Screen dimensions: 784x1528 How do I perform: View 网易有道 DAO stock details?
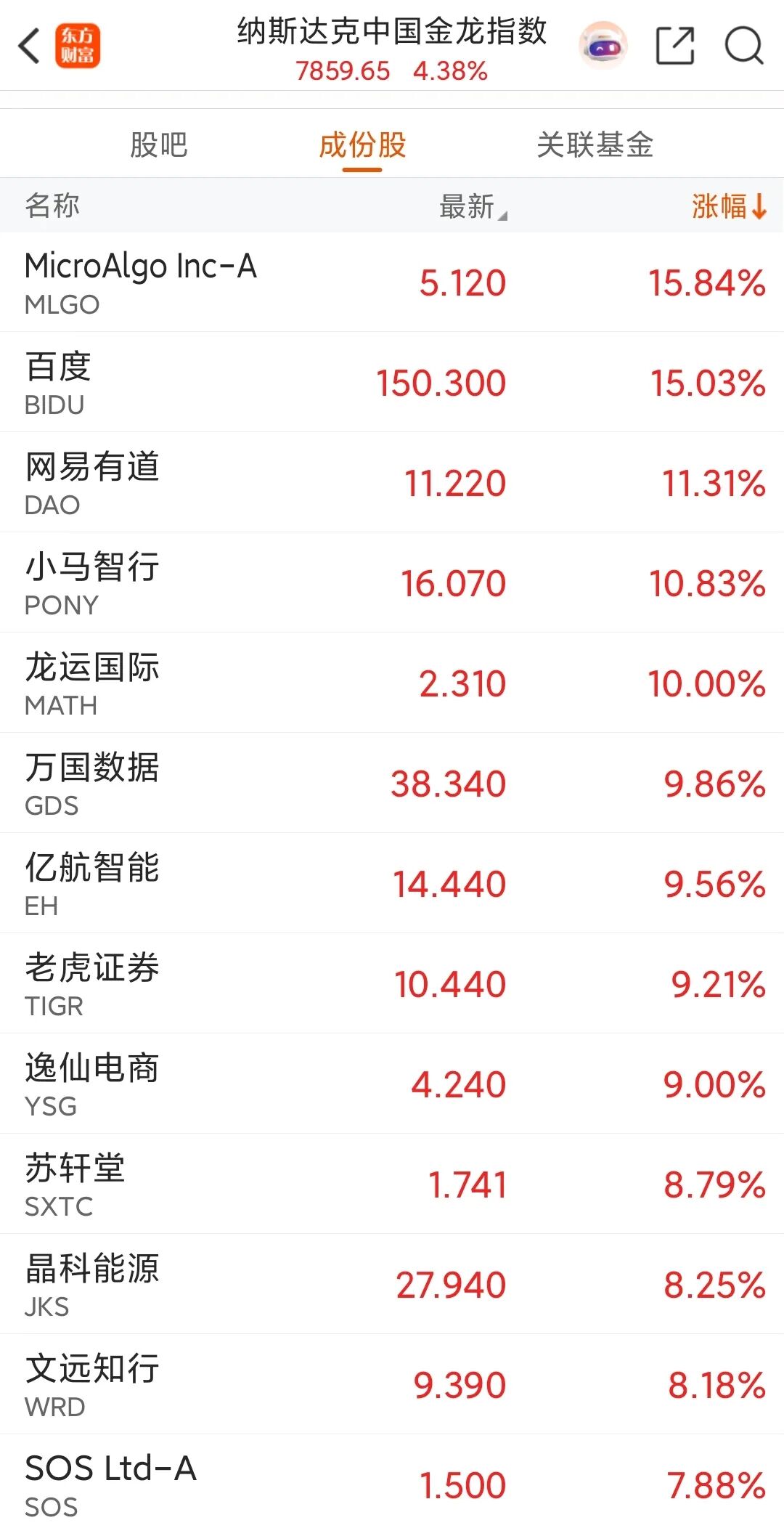coord(392,483)
